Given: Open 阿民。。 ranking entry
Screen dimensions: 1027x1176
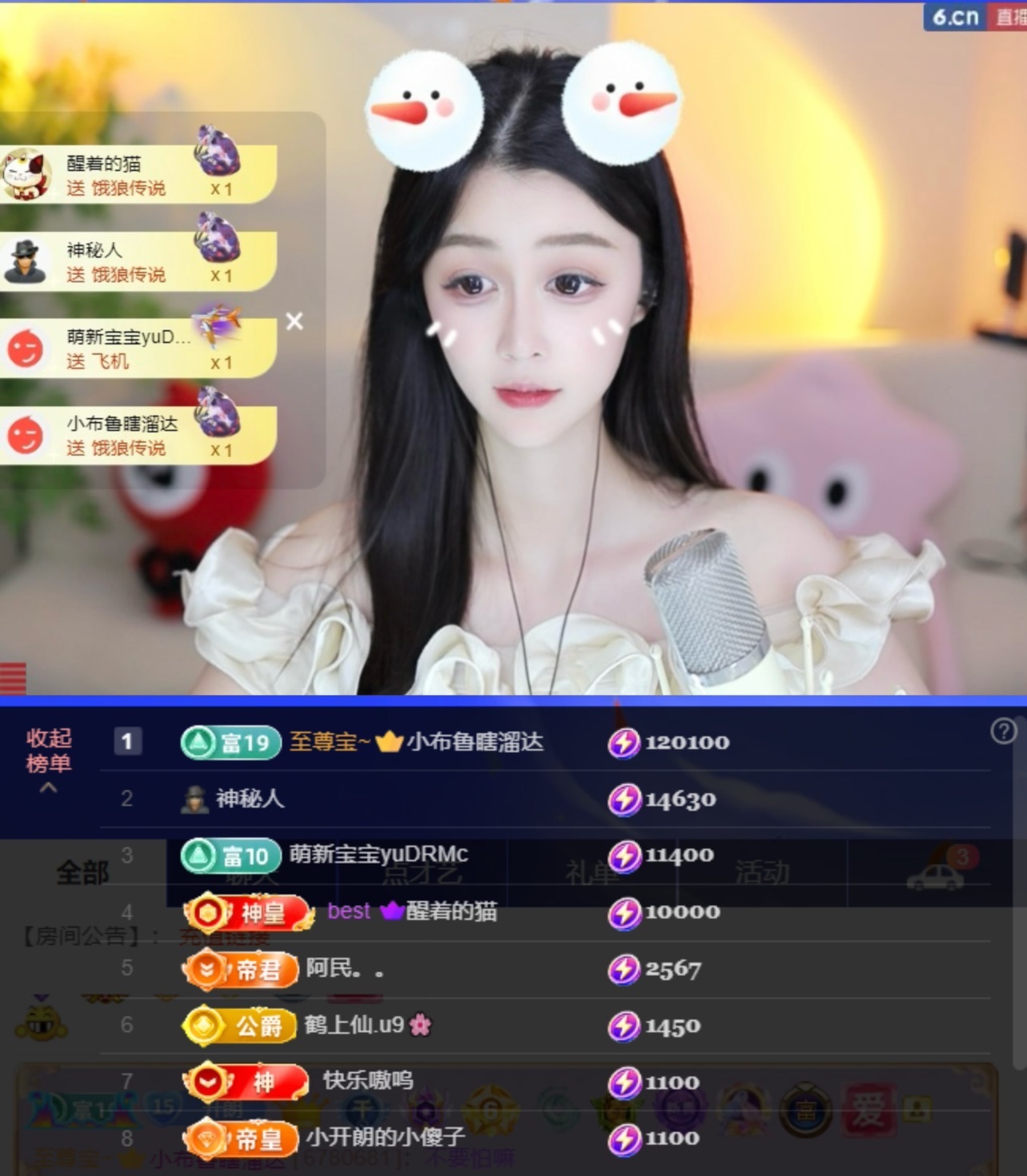Looking at the screenshot, I should click(x=344, y=969).
